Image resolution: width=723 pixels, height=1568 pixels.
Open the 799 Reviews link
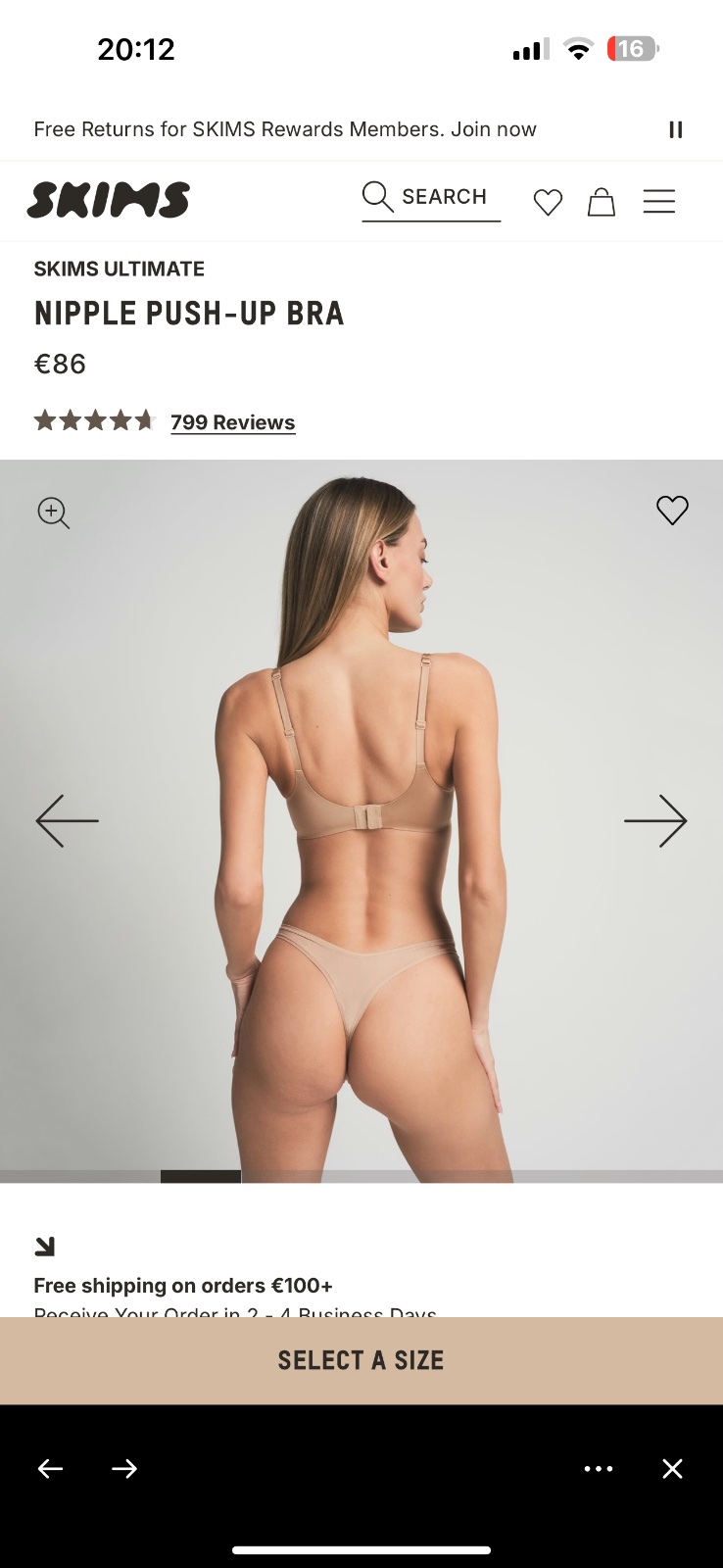click(232, 422)
